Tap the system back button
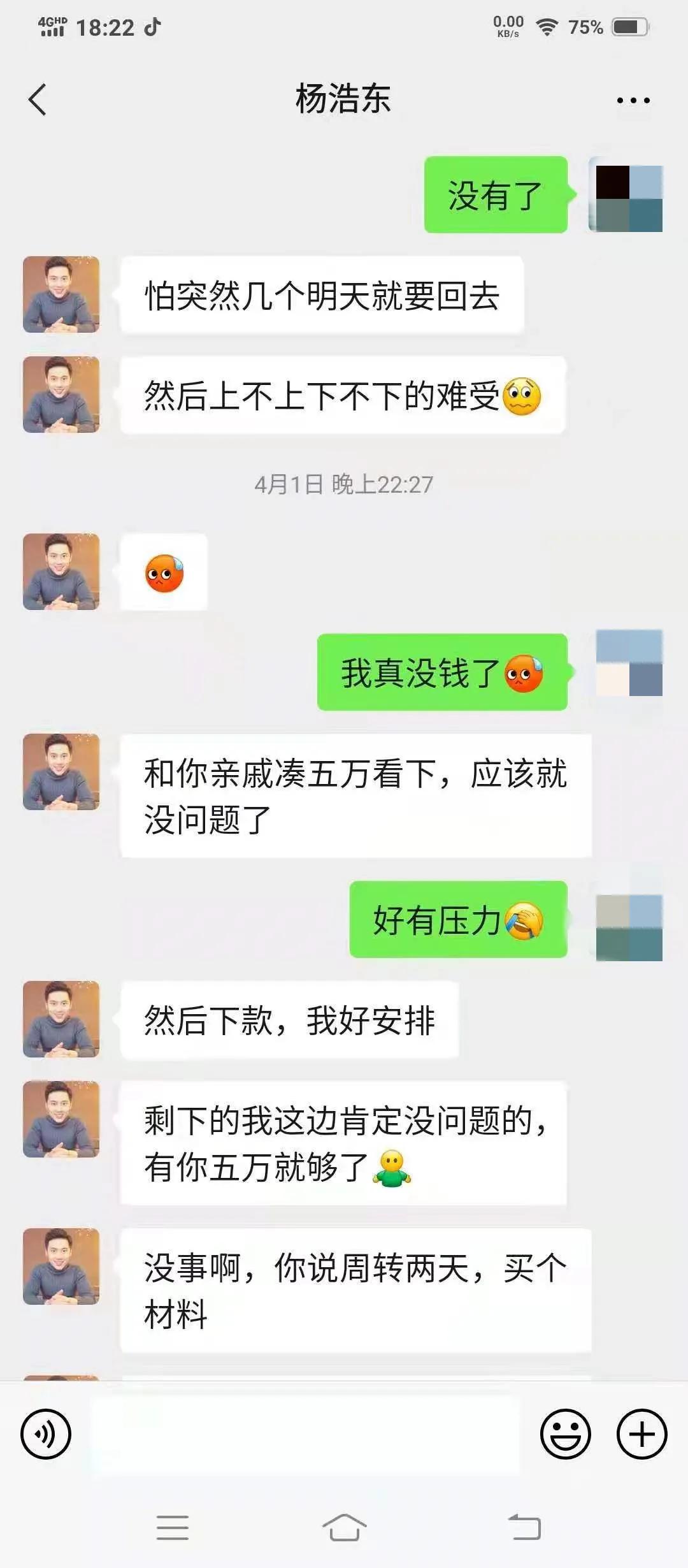 [524, 1528]
